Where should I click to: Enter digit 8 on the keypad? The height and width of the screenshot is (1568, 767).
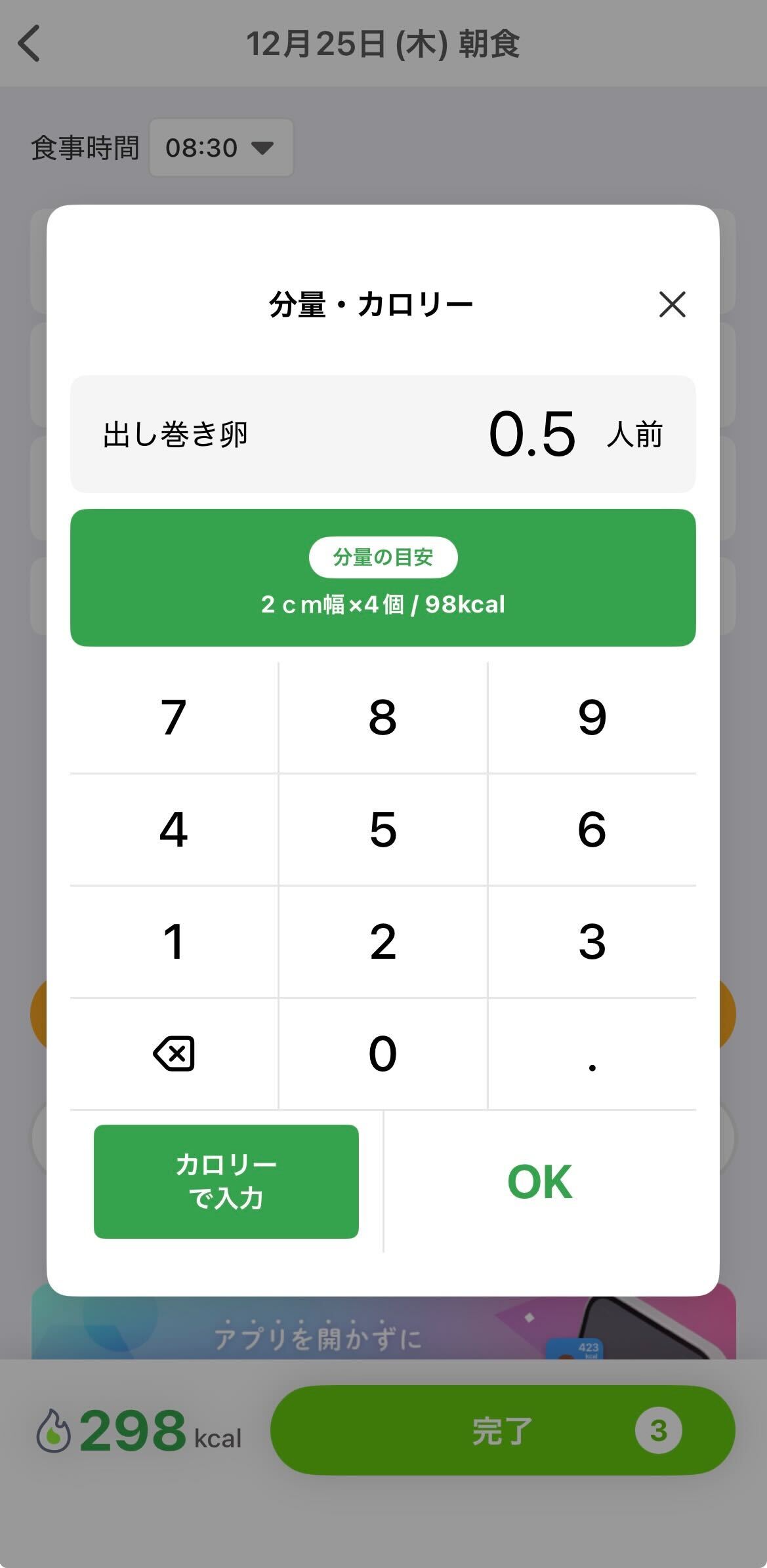click(383, 717)
